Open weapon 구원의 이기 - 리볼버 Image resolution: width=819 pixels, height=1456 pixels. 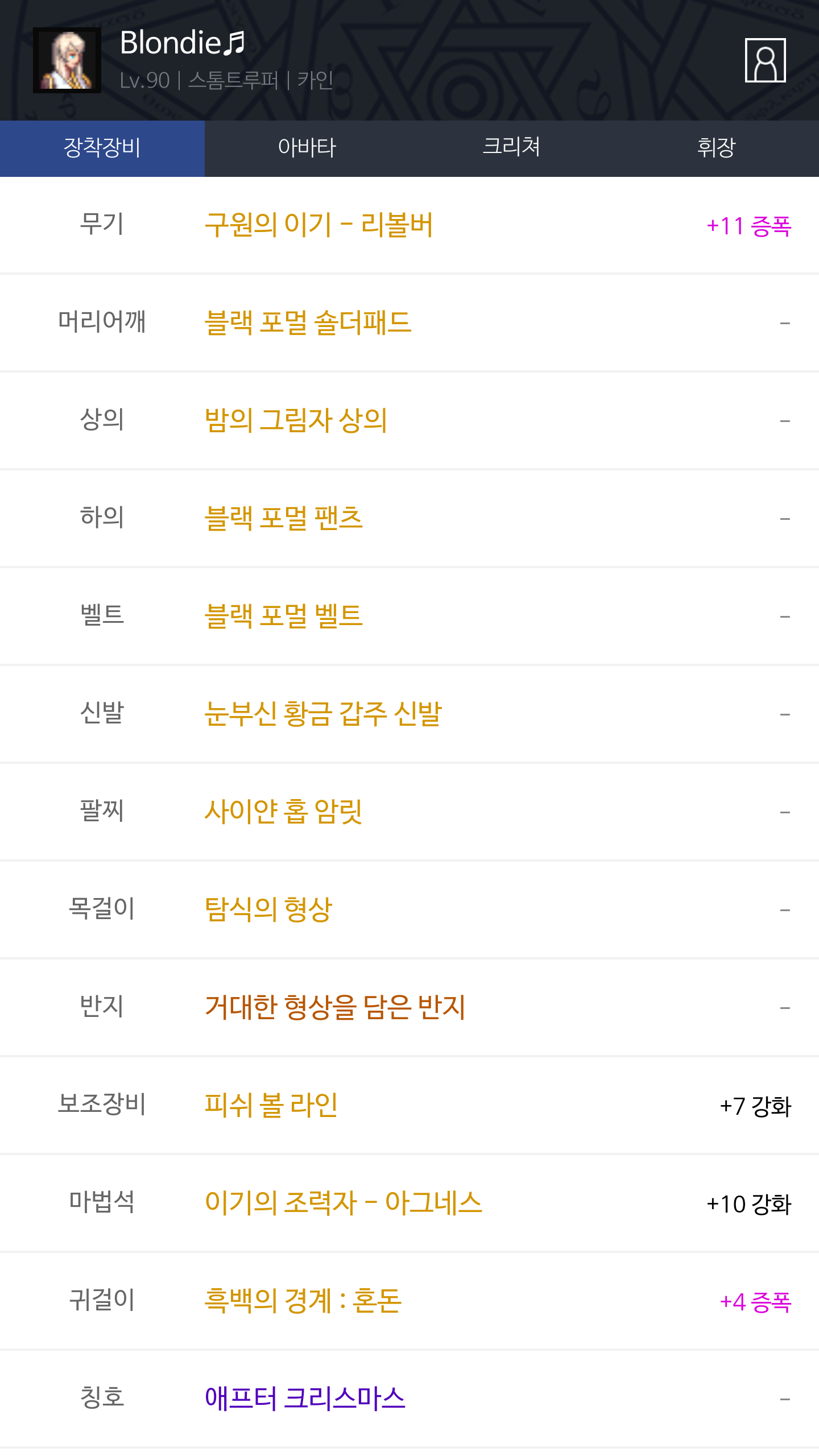click(318, 225)
